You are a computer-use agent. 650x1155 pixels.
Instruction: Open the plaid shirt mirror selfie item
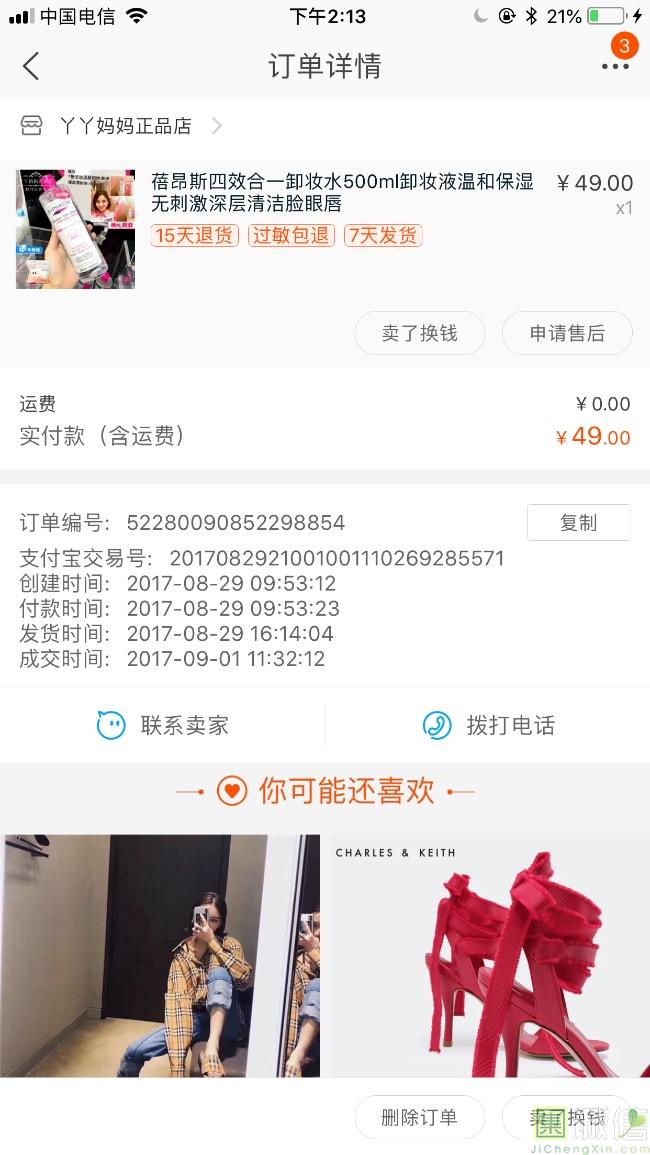tap(160, 955)
